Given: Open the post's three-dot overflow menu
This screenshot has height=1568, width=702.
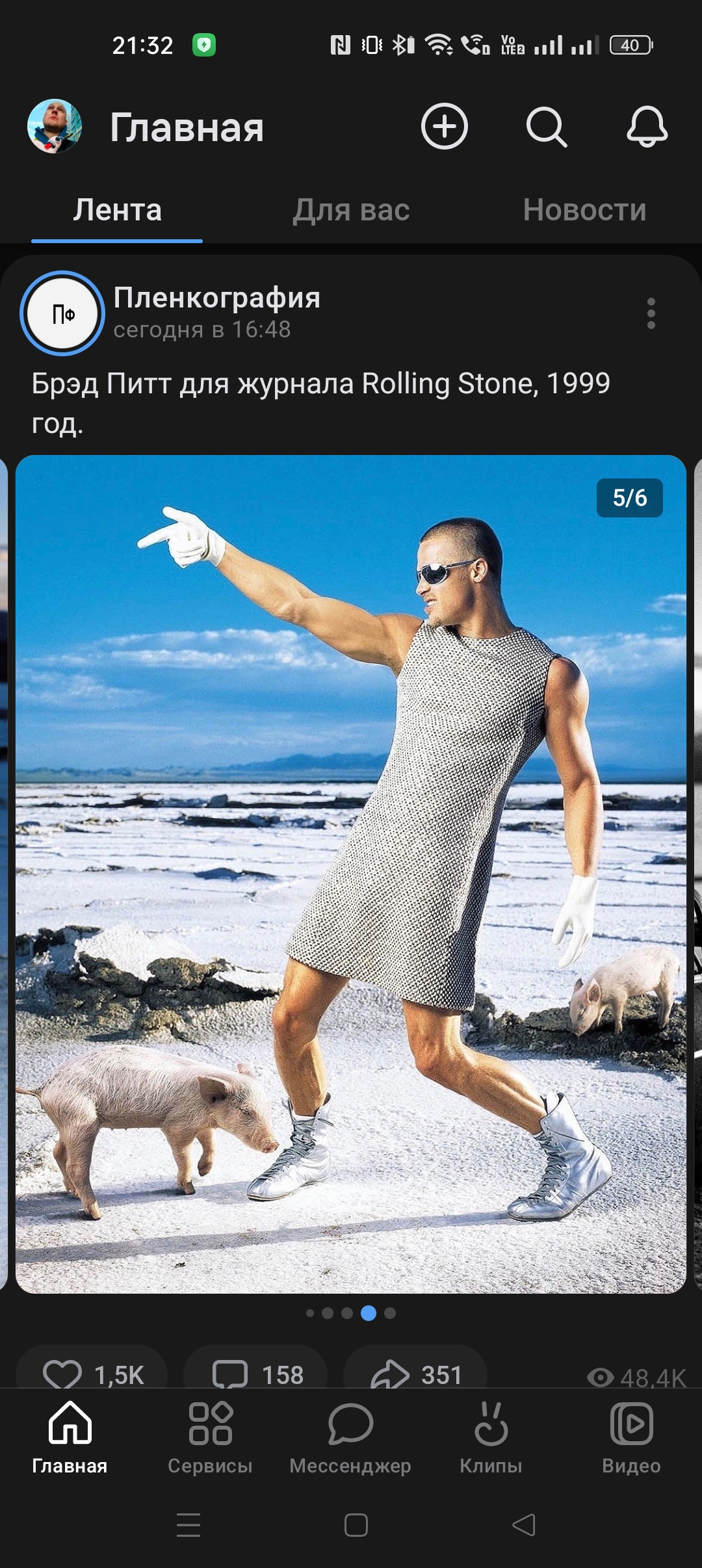Looking at the screenshot, I should (x=651, y=313).
